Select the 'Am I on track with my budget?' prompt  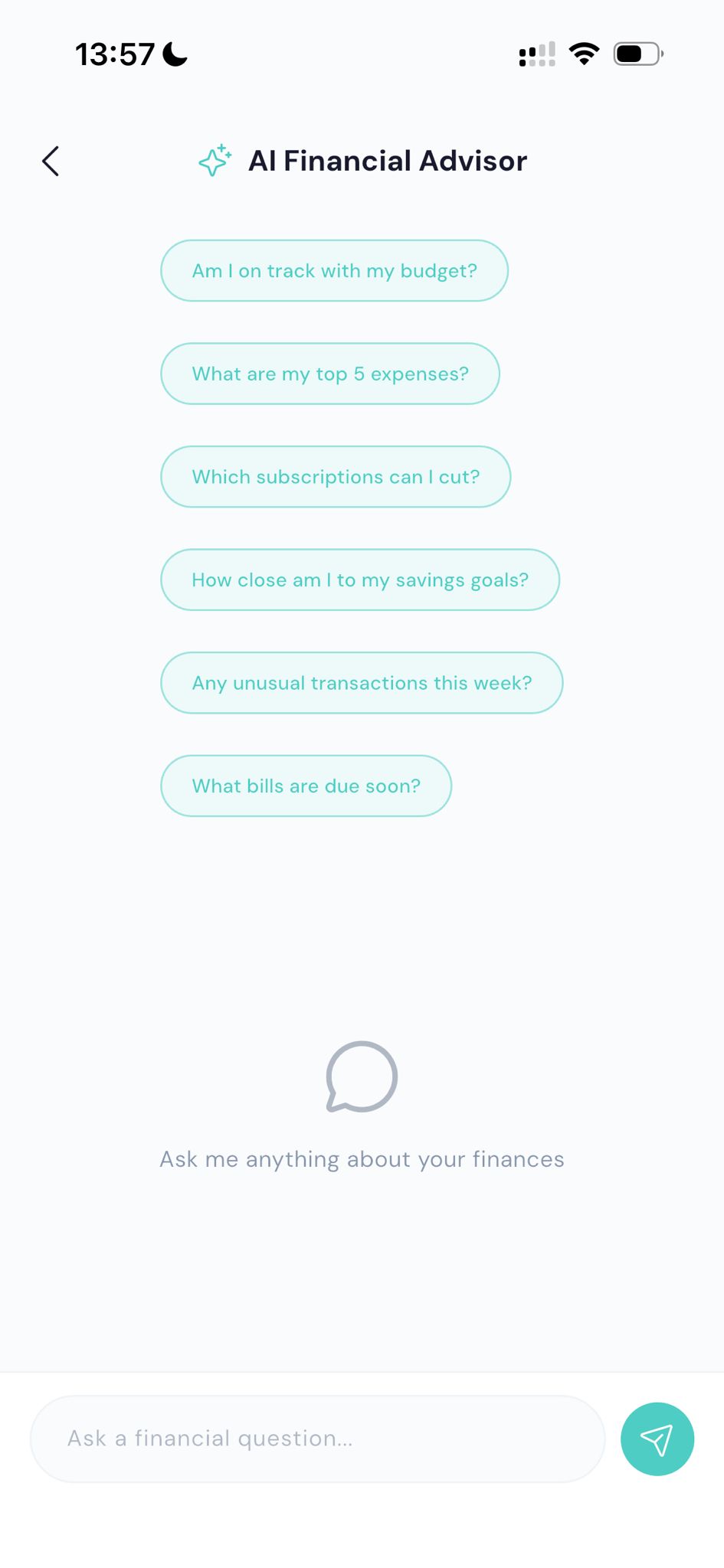[334, 270]
